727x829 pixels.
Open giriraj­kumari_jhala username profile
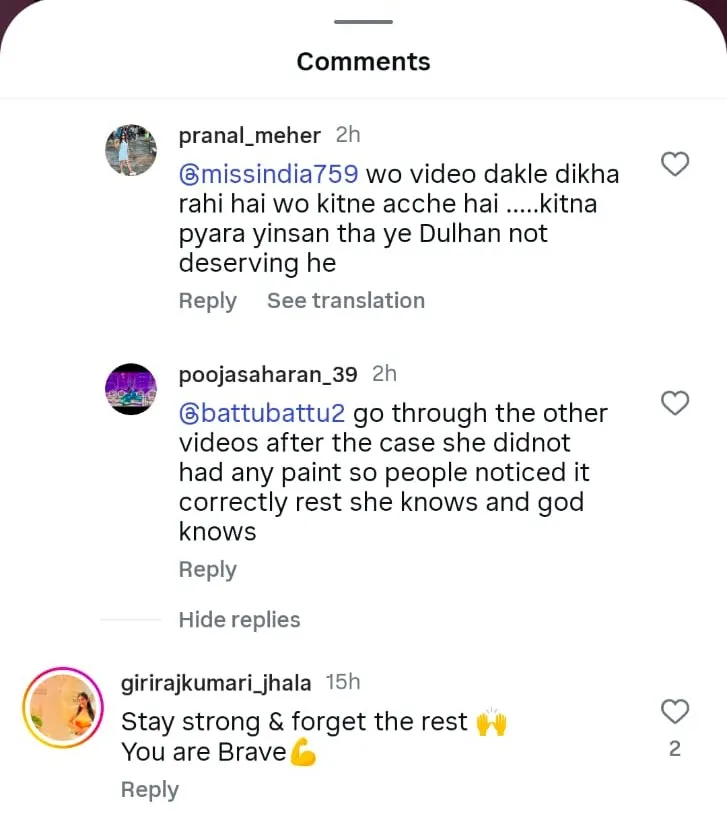coord(215,683)
